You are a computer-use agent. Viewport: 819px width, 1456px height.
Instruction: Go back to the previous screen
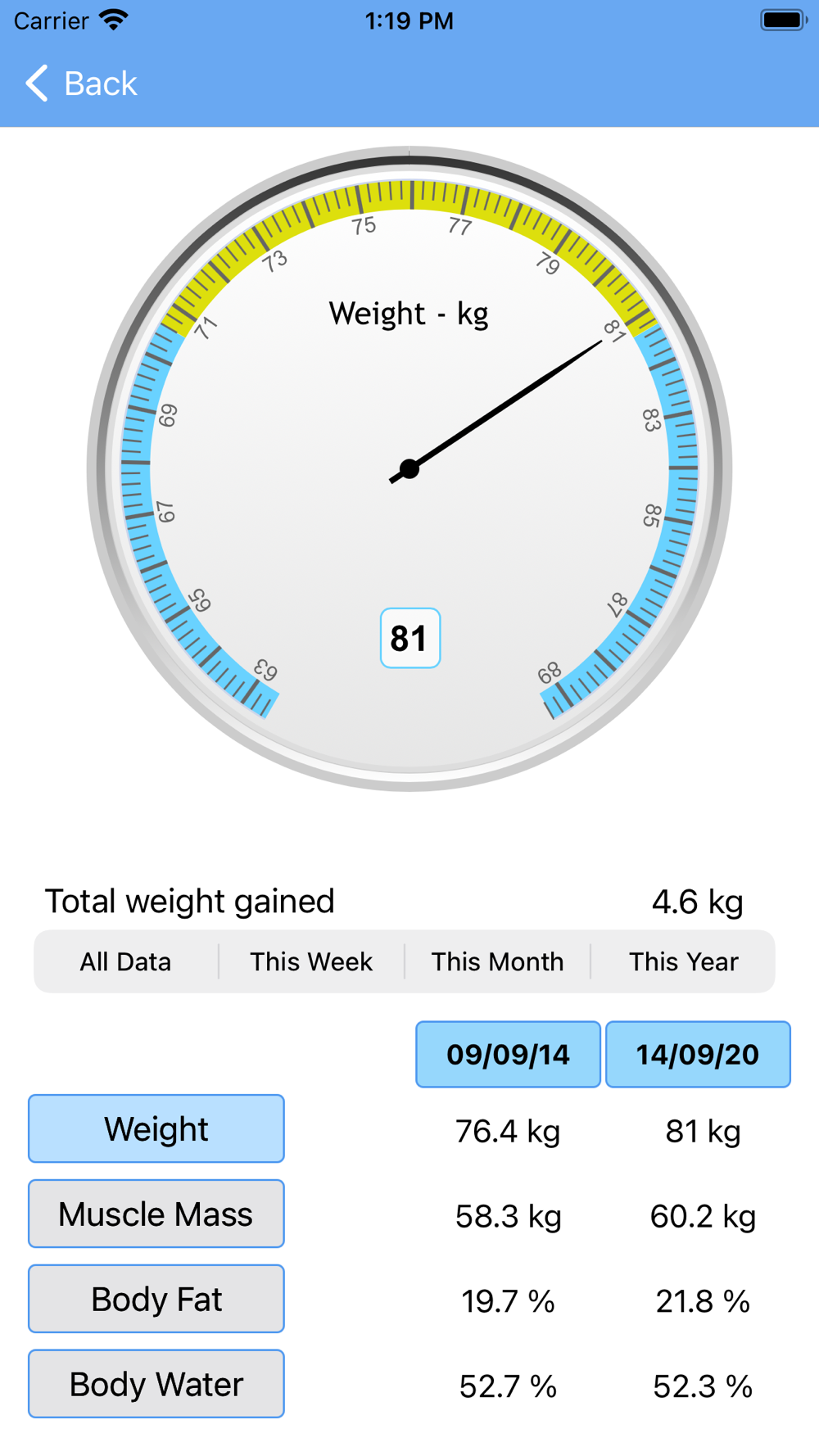pos(81,84)
